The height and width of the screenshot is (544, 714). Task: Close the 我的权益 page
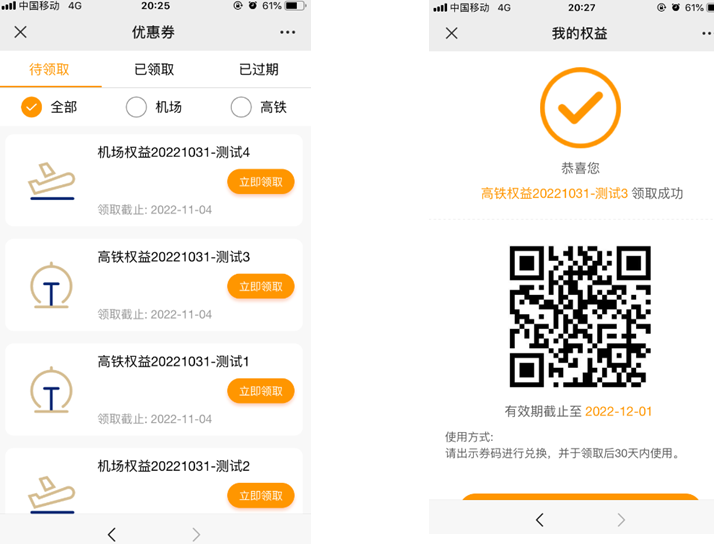(x=451, y=33)
